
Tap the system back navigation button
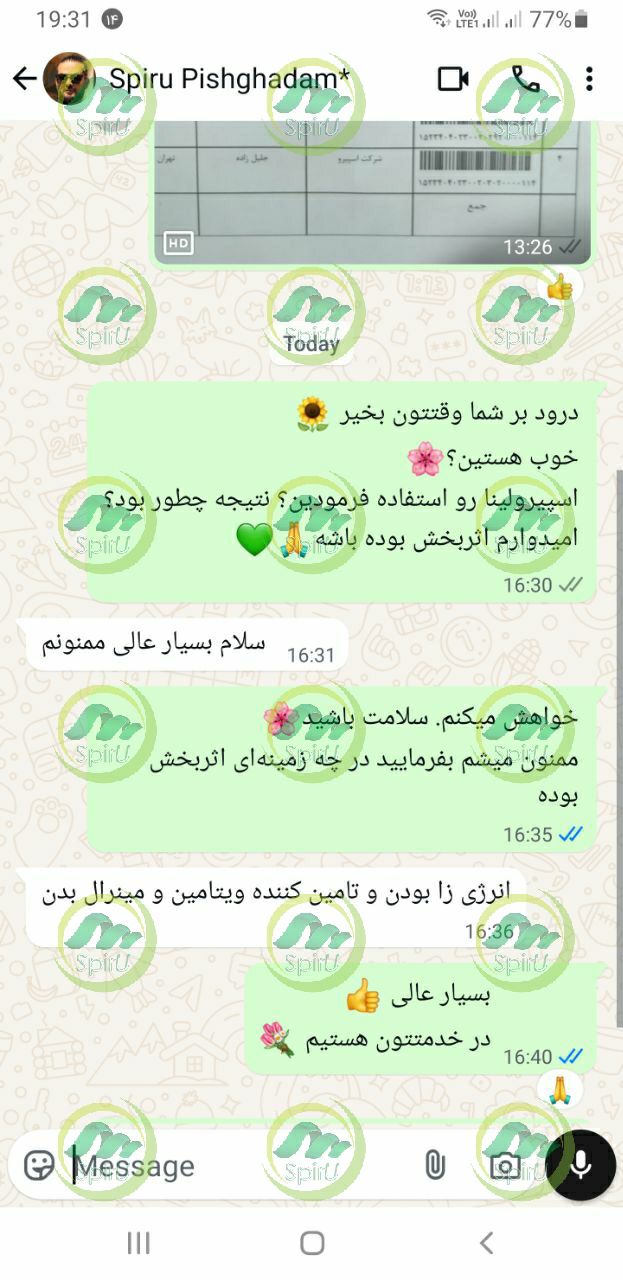(x=487, y=1243)
